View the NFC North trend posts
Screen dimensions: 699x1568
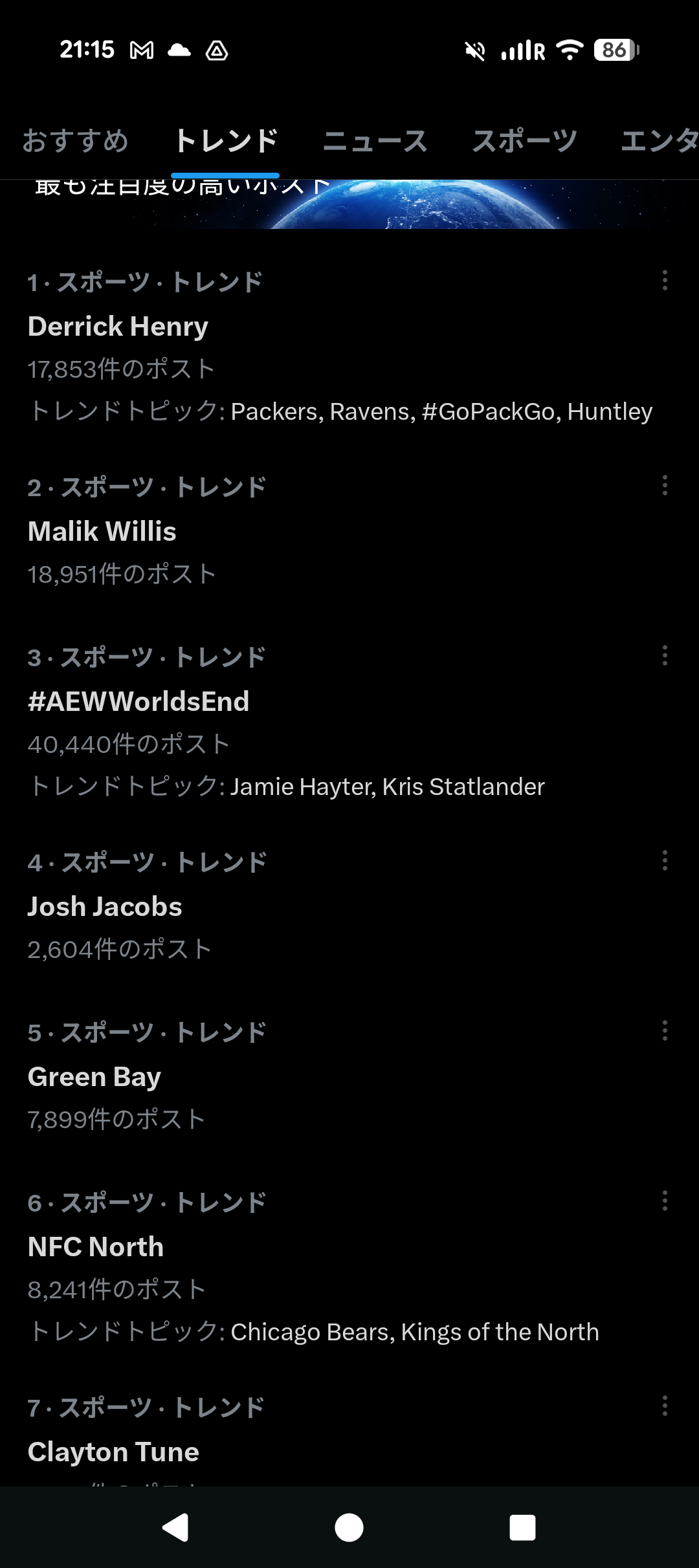click(95, 1247)
